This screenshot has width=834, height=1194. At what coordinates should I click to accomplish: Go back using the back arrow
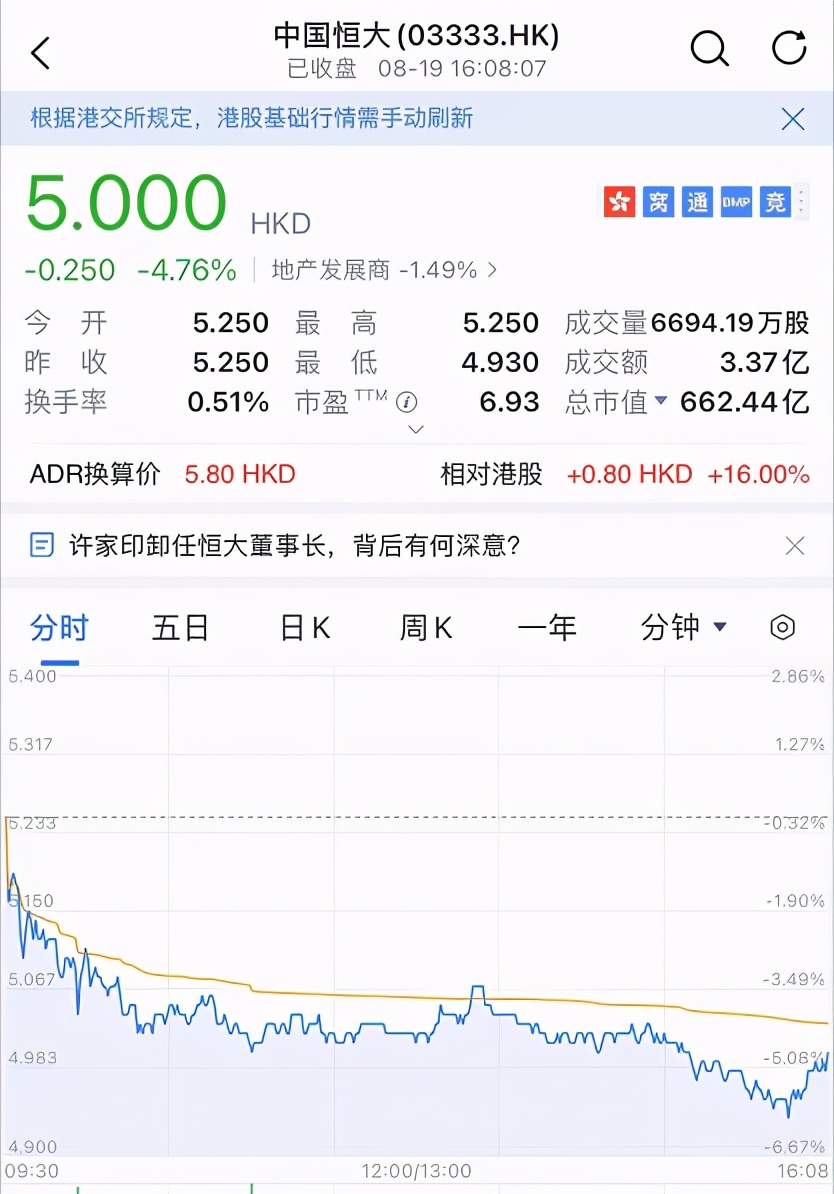coord(41,52)
